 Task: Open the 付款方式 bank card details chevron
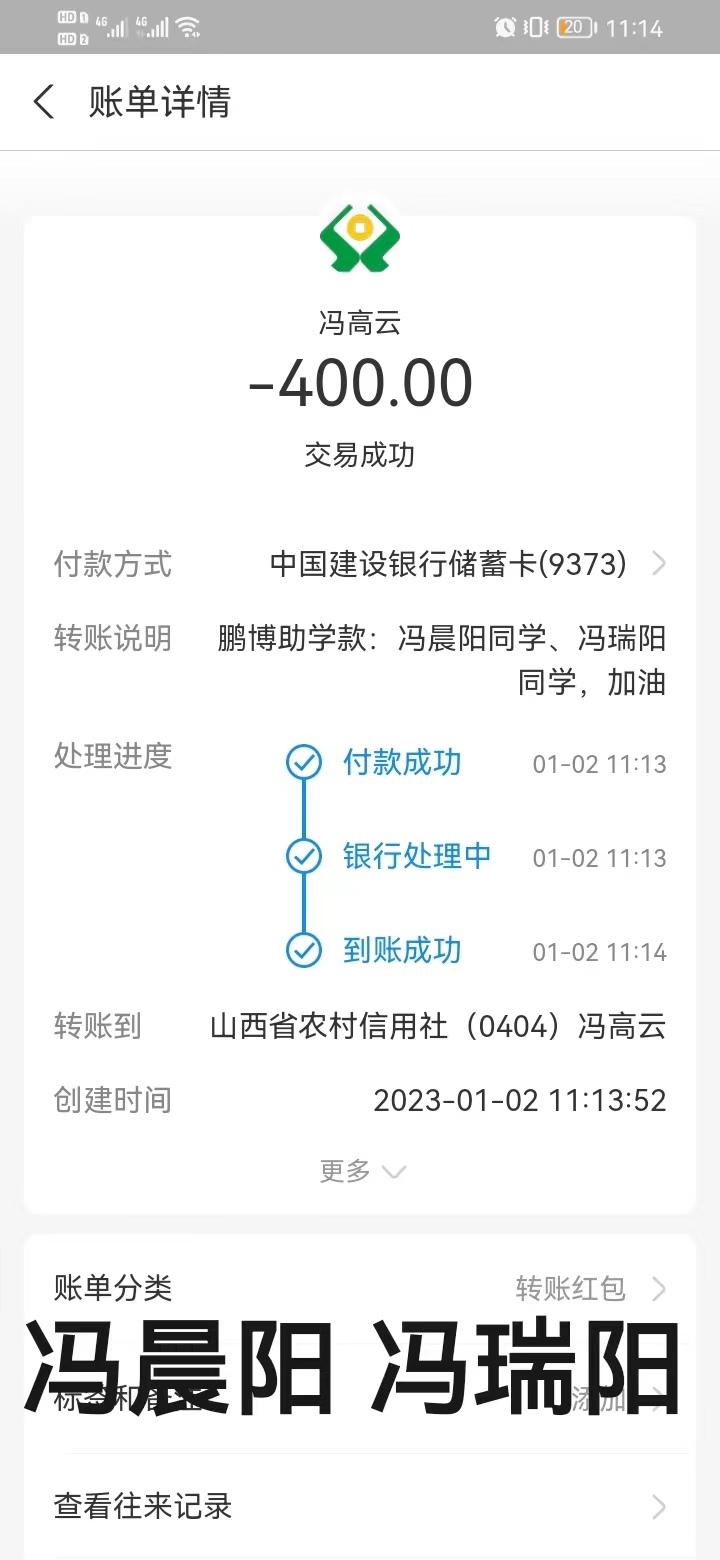658,563
